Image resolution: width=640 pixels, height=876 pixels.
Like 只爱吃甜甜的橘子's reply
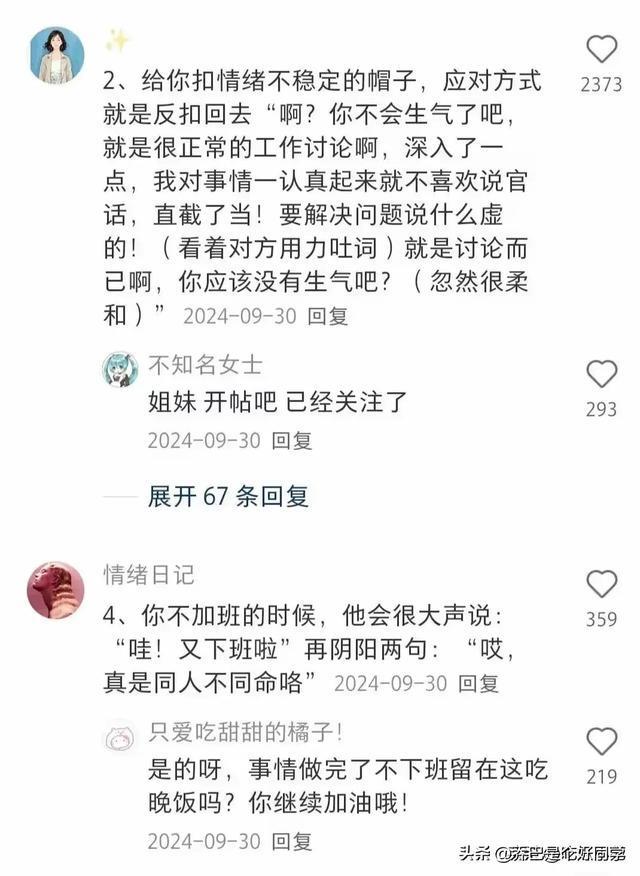(601, 741)
